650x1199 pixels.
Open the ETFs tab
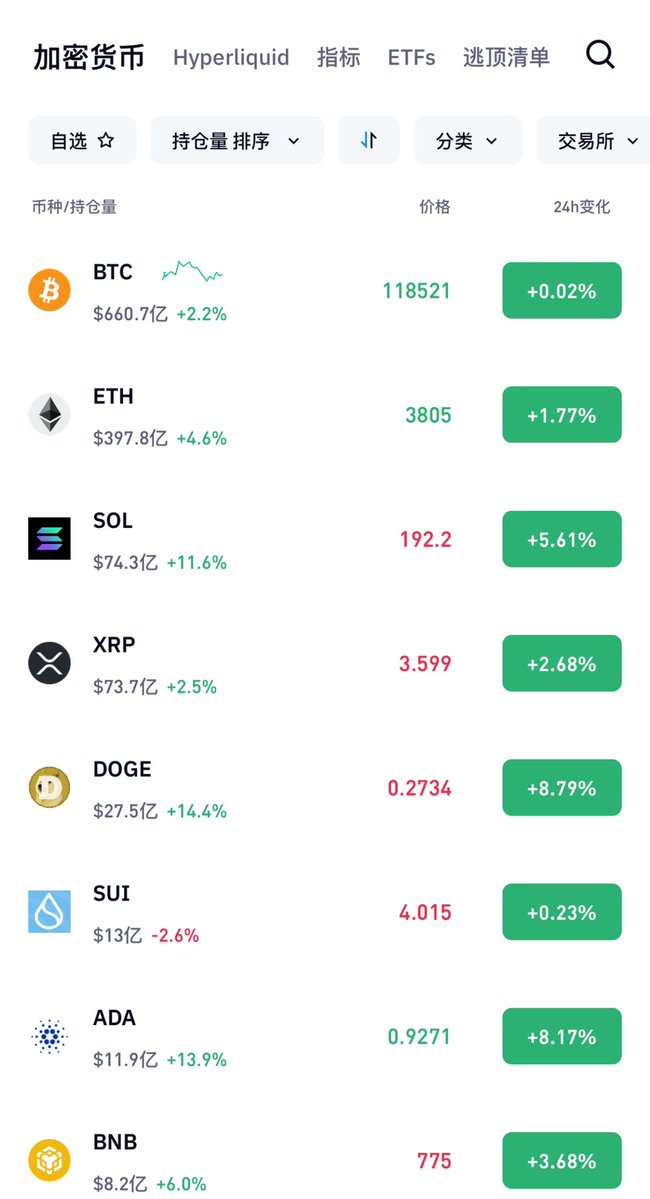(411, 57)
